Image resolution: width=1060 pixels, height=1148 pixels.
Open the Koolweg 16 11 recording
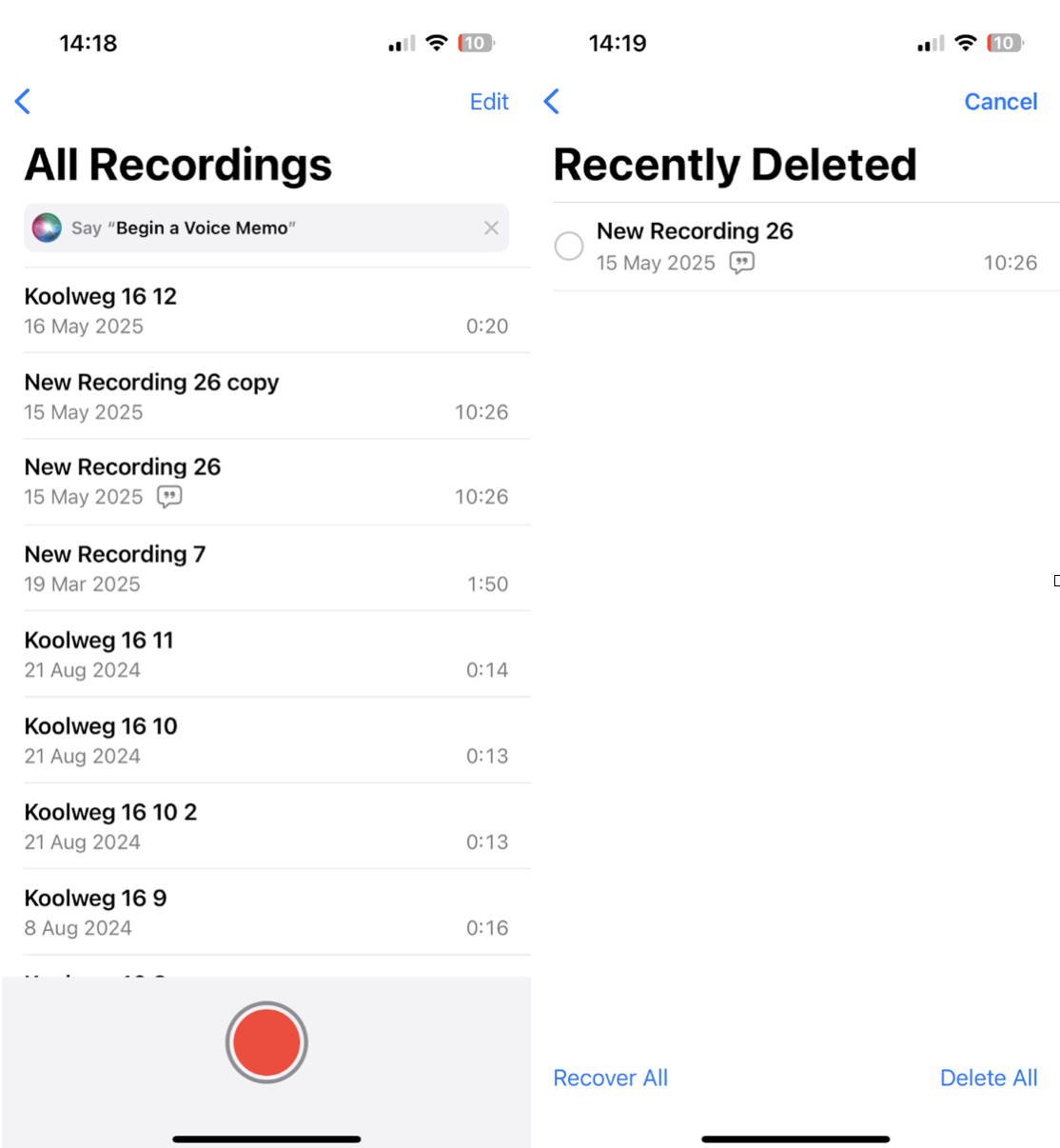point(266,654)
